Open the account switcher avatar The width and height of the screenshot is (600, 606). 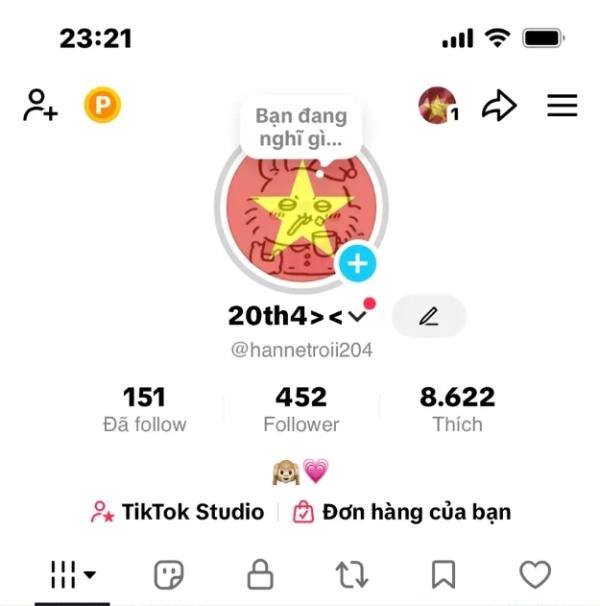[438, 105]
